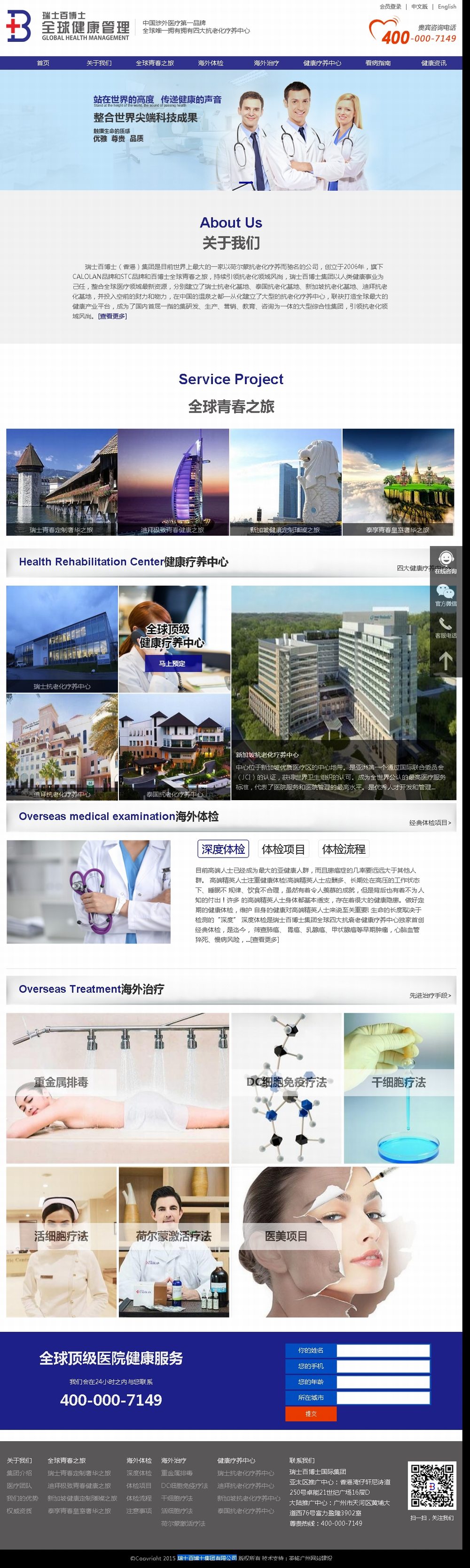
Task: Select the 体检流程 tab
Action: pyautogui.click(x=344, y=849)
